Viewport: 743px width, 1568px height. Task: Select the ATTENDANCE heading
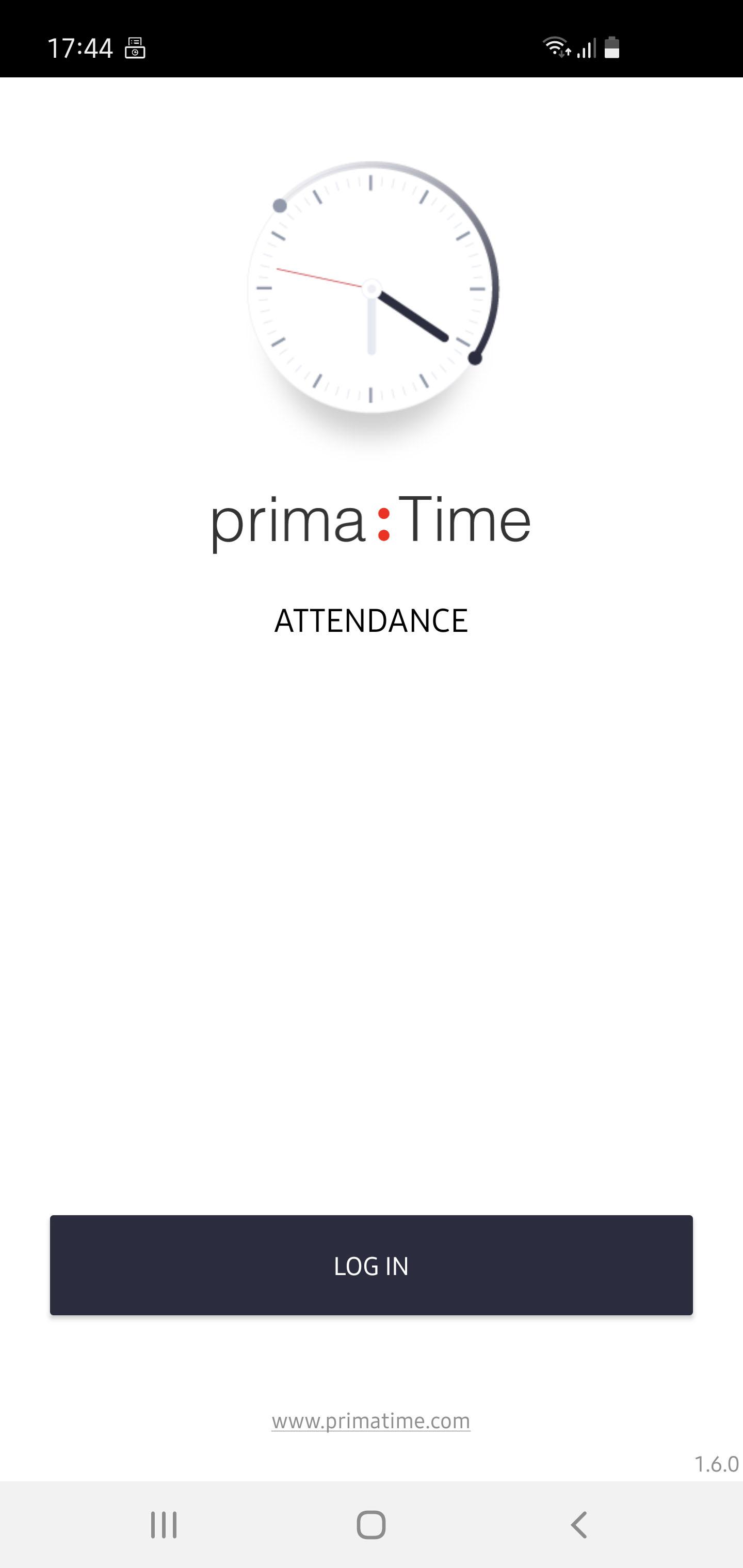pos(372,620)
